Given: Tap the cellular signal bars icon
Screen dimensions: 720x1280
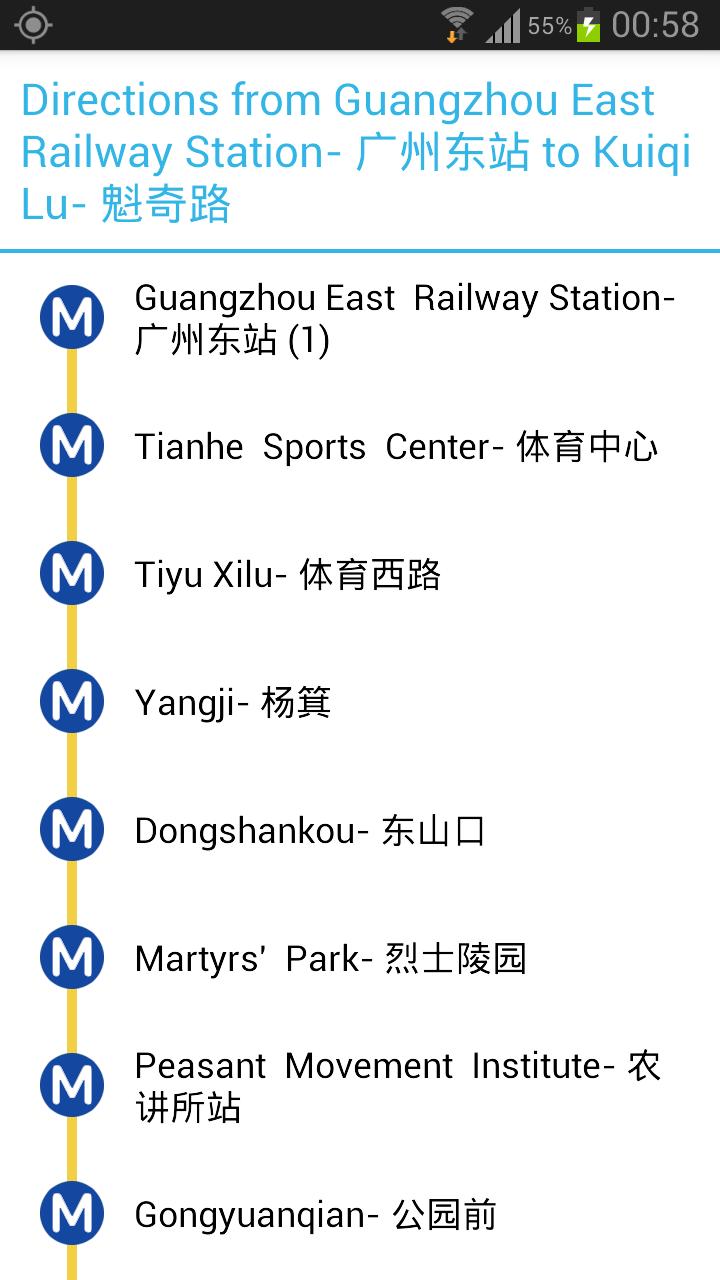Looking at the screenshot, I should 505,25.
